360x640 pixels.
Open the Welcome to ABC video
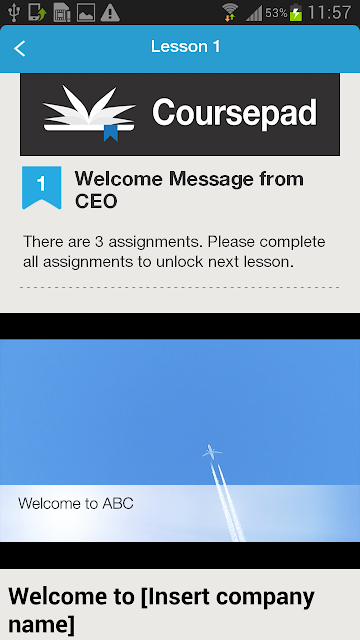tap(180, 441)
